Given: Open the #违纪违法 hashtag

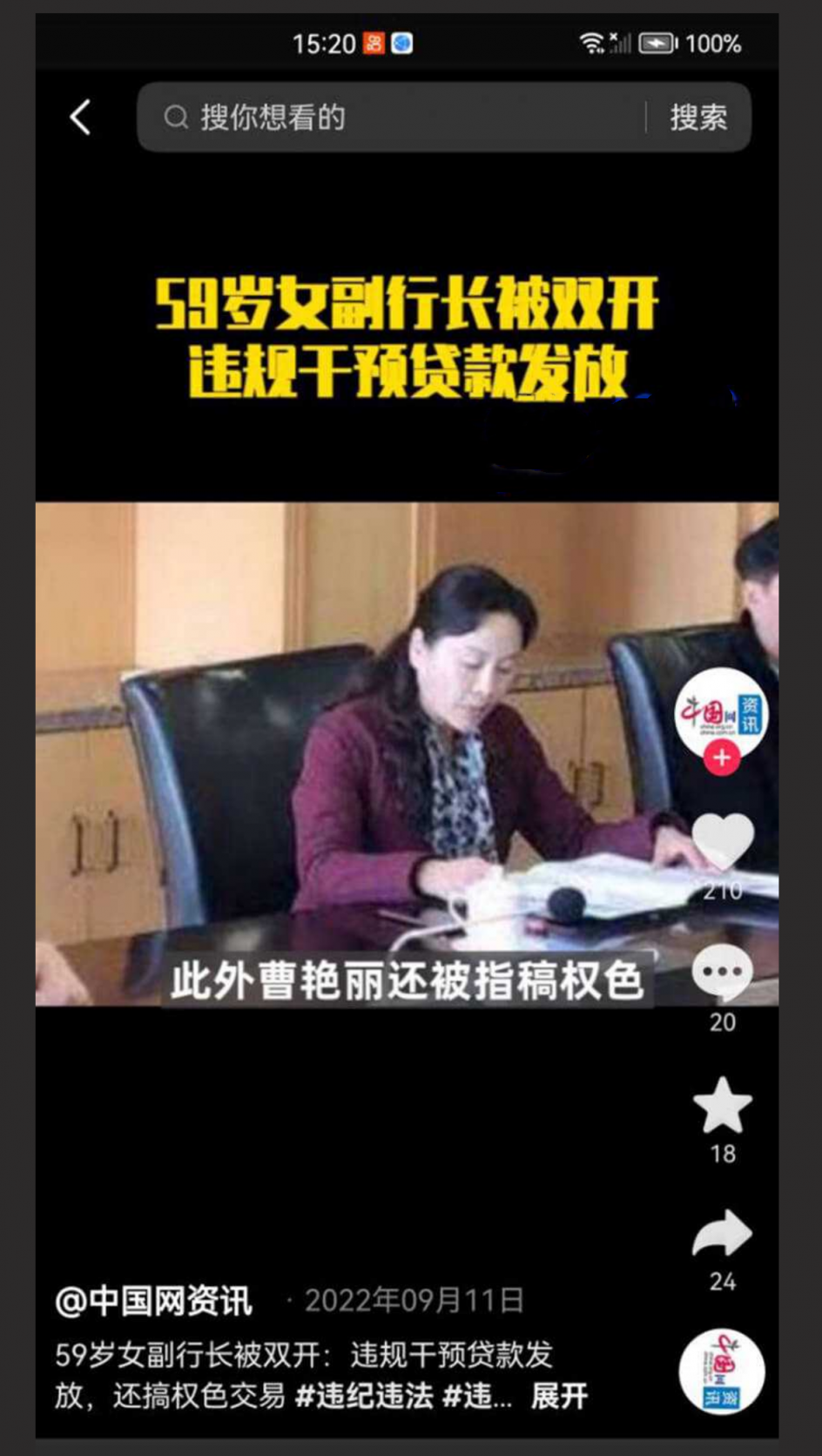Looking at the screenshot, I should pyautogui.click(x=366, y=1394).
